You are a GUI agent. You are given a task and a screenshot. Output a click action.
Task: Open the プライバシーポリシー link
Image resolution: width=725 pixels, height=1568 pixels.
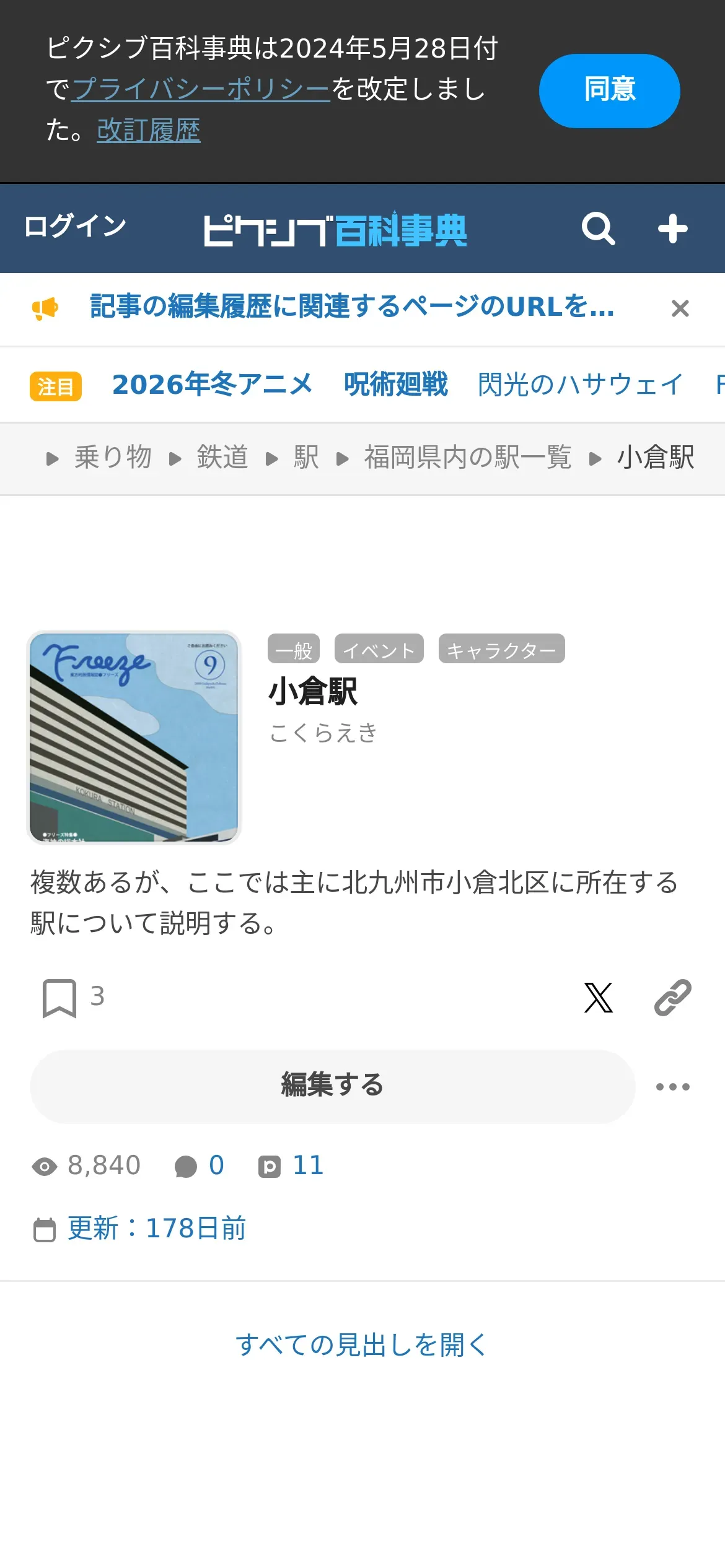coord(201,89)
